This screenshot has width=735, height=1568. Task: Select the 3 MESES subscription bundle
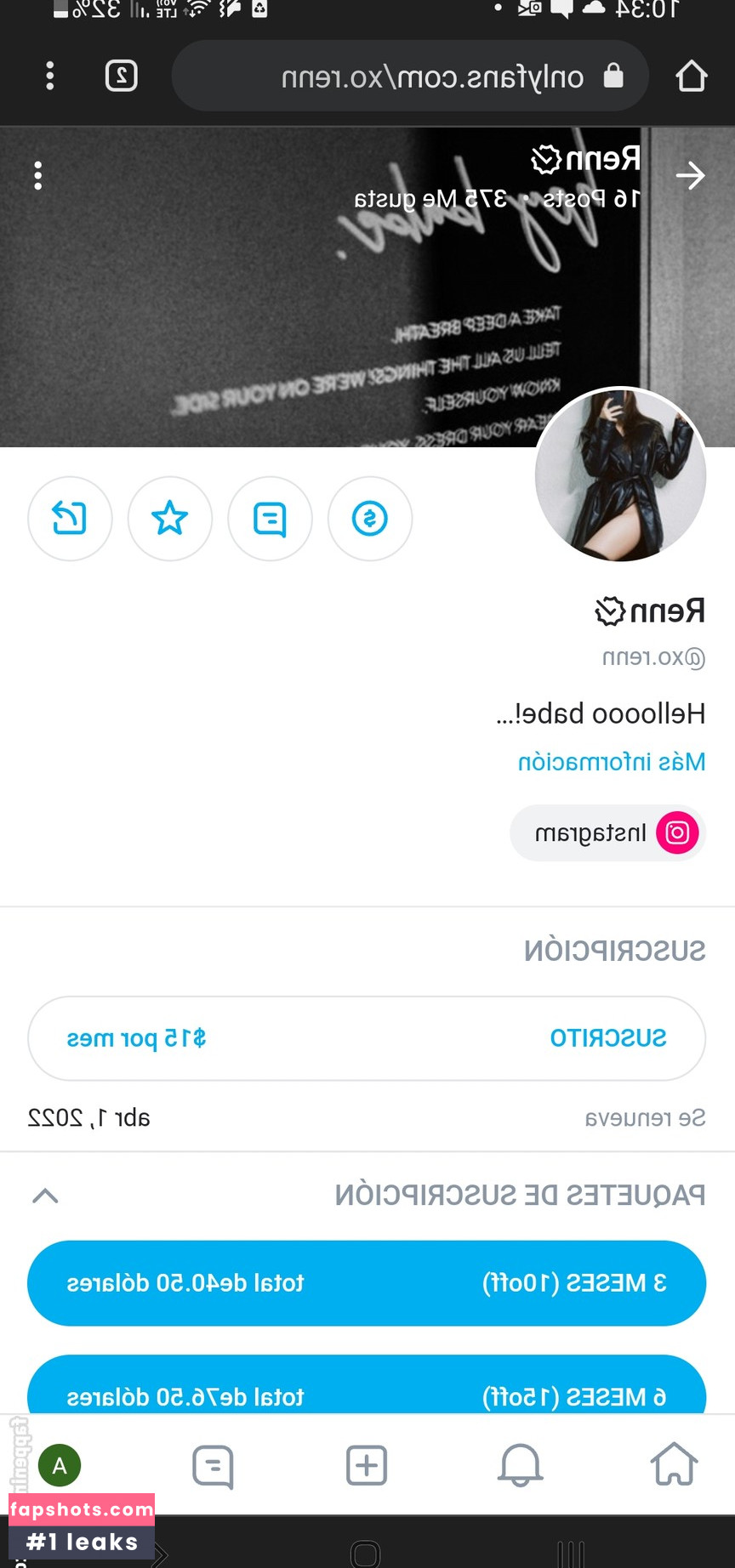tap(367, 1283)
